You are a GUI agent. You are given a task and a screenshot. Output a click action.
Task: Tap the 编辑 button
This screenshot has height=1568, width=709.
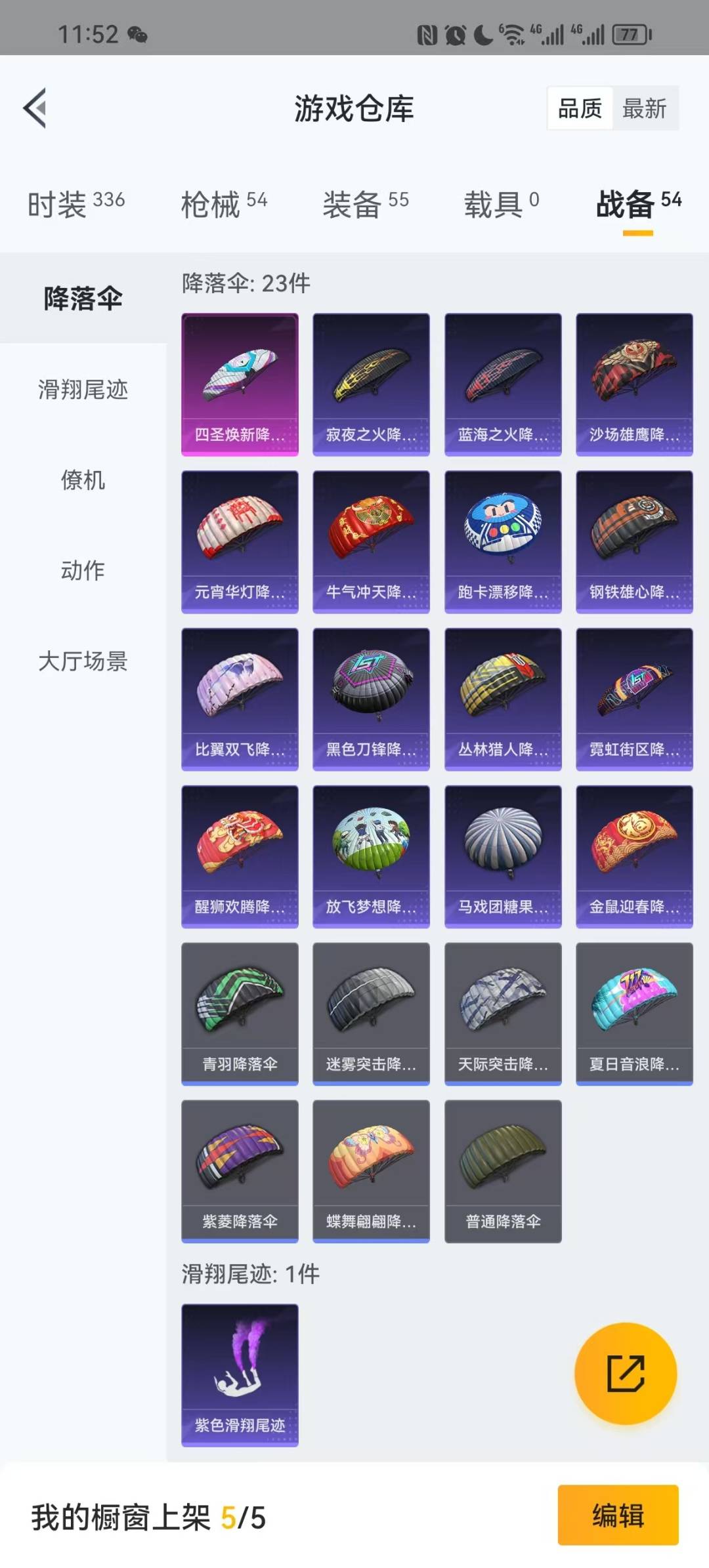[618, 1516]
